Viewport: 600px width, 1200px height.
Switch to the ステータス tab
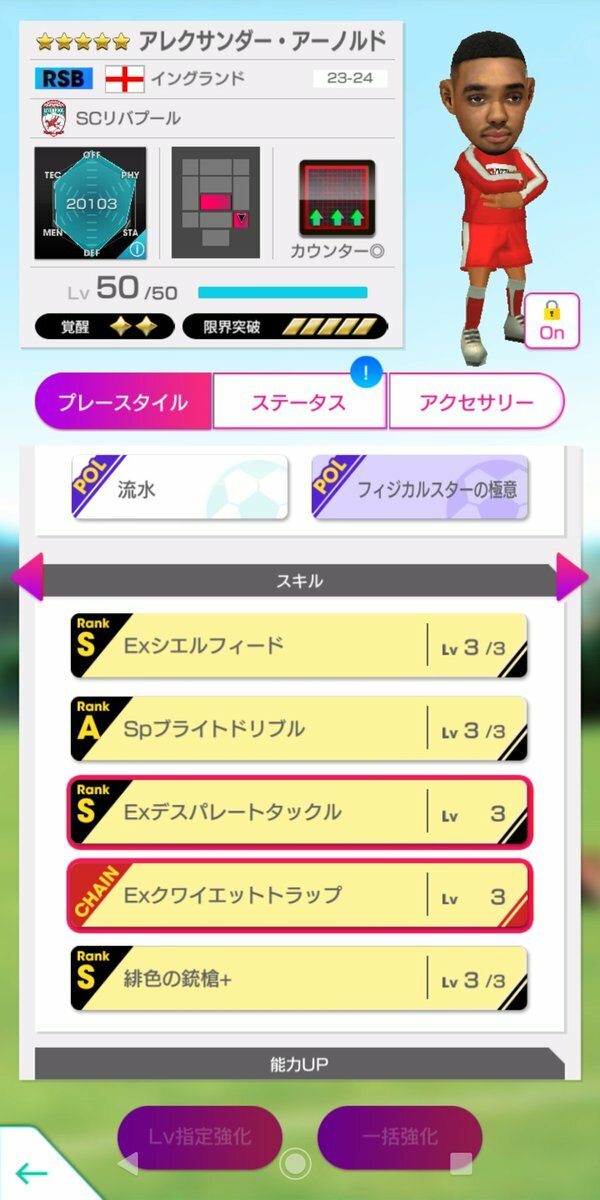coord(299,402)
